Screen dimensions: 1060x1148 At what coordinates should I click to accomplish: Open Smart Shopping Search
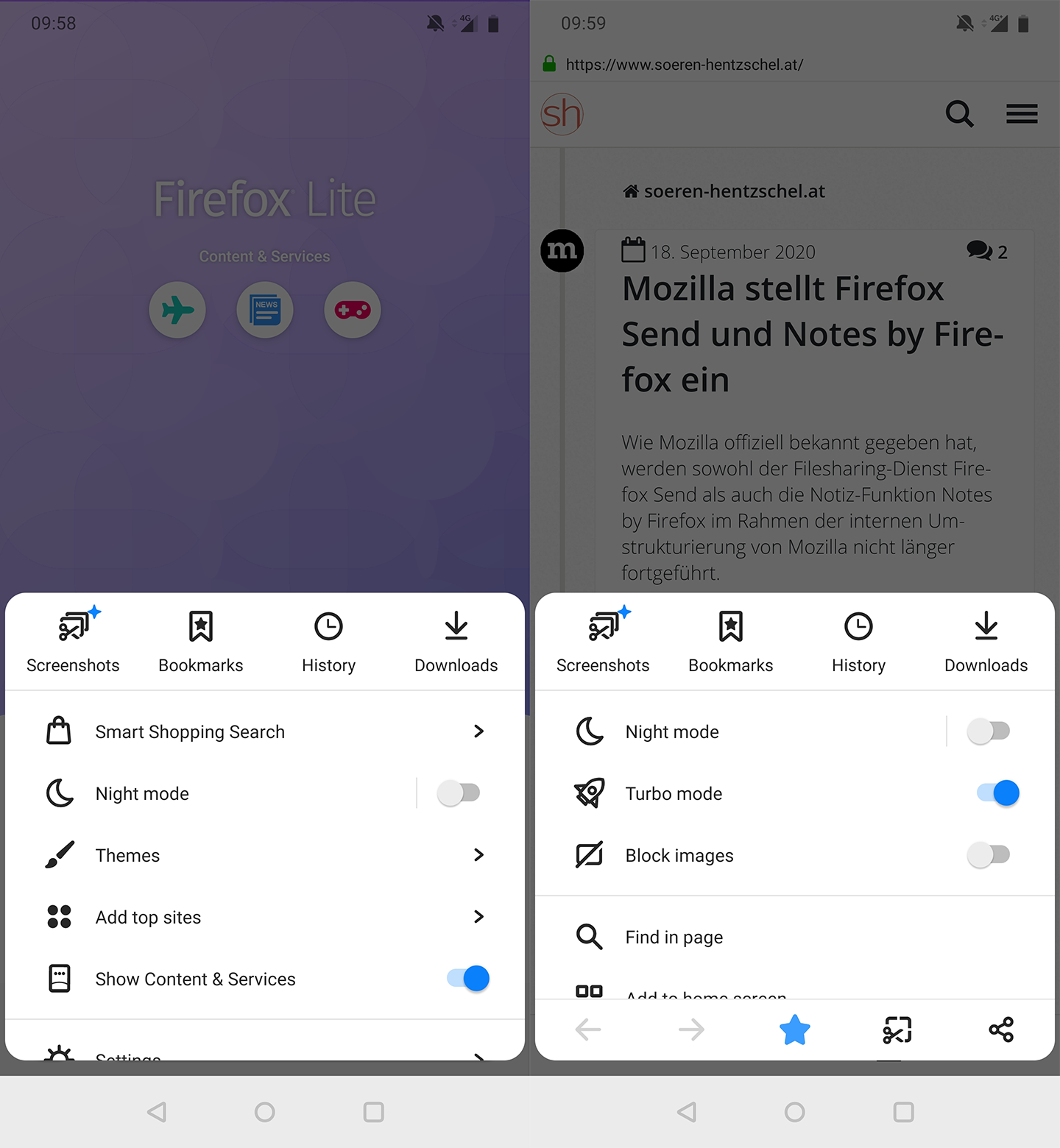(265, 731)
